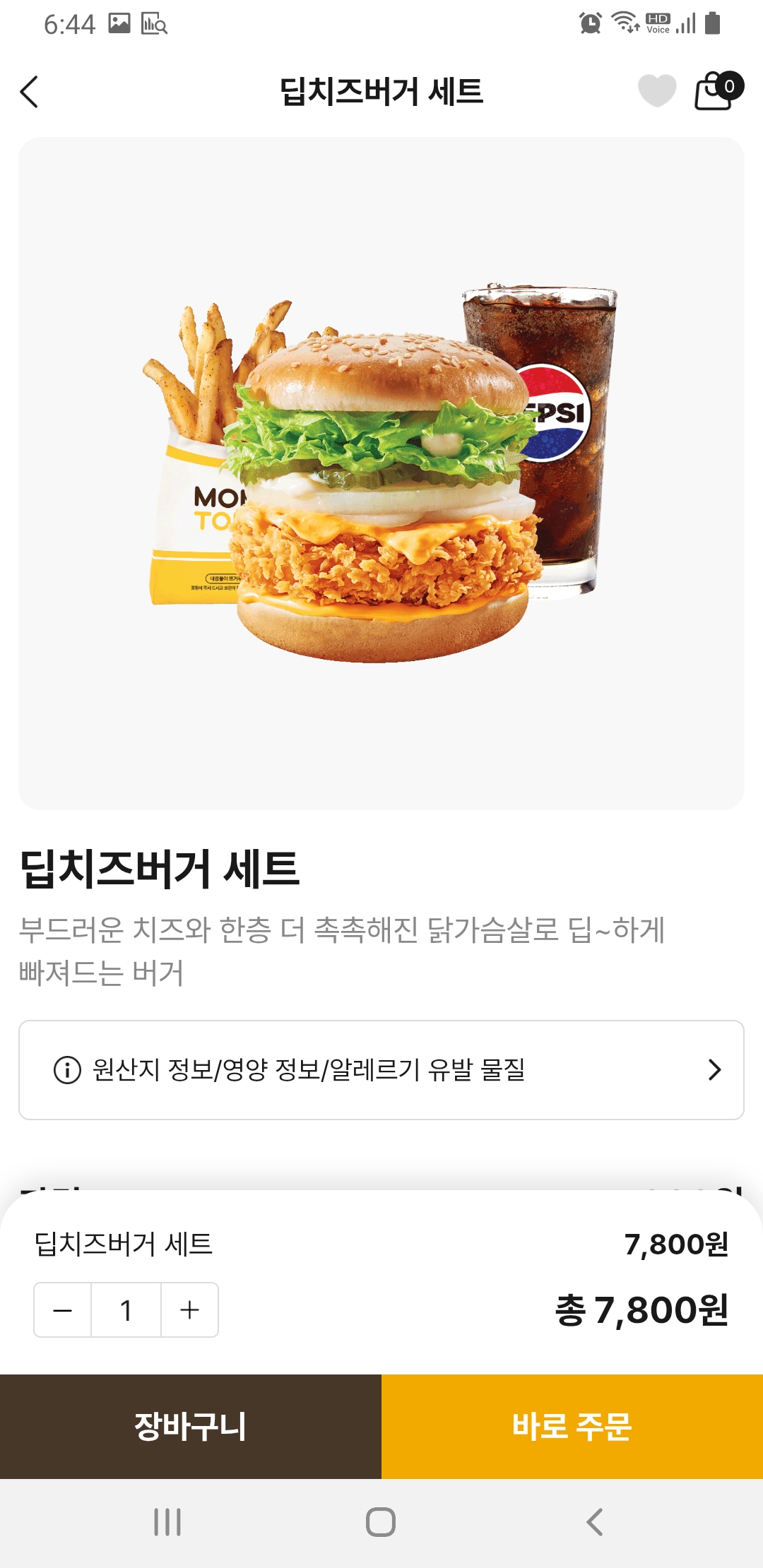763x1568 pixels.
Task: Add the set via 장바구니 button
Action: pyautogui.click(x=191, y=1426)
